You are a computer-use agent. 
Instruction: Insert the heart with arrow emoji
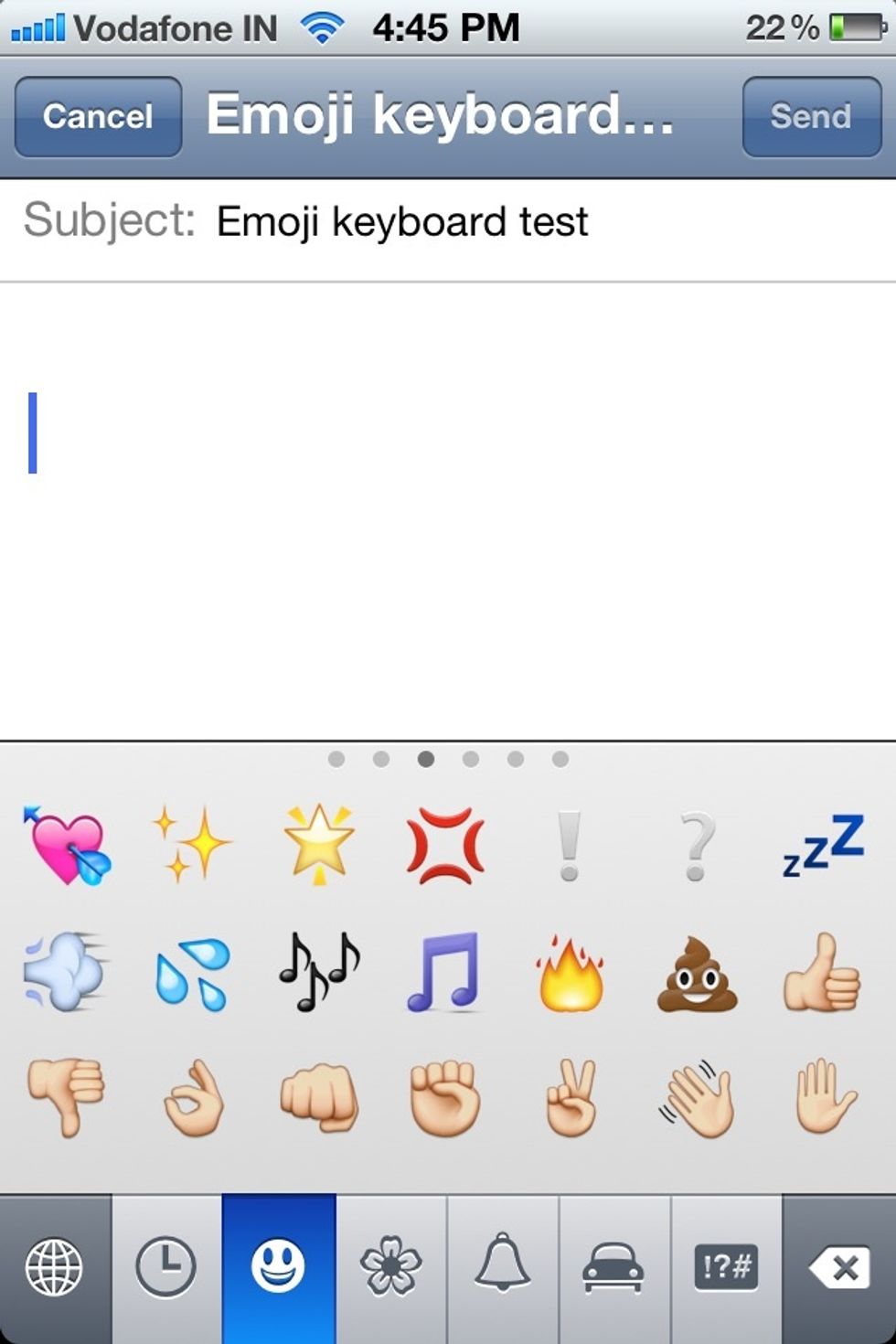68,846
